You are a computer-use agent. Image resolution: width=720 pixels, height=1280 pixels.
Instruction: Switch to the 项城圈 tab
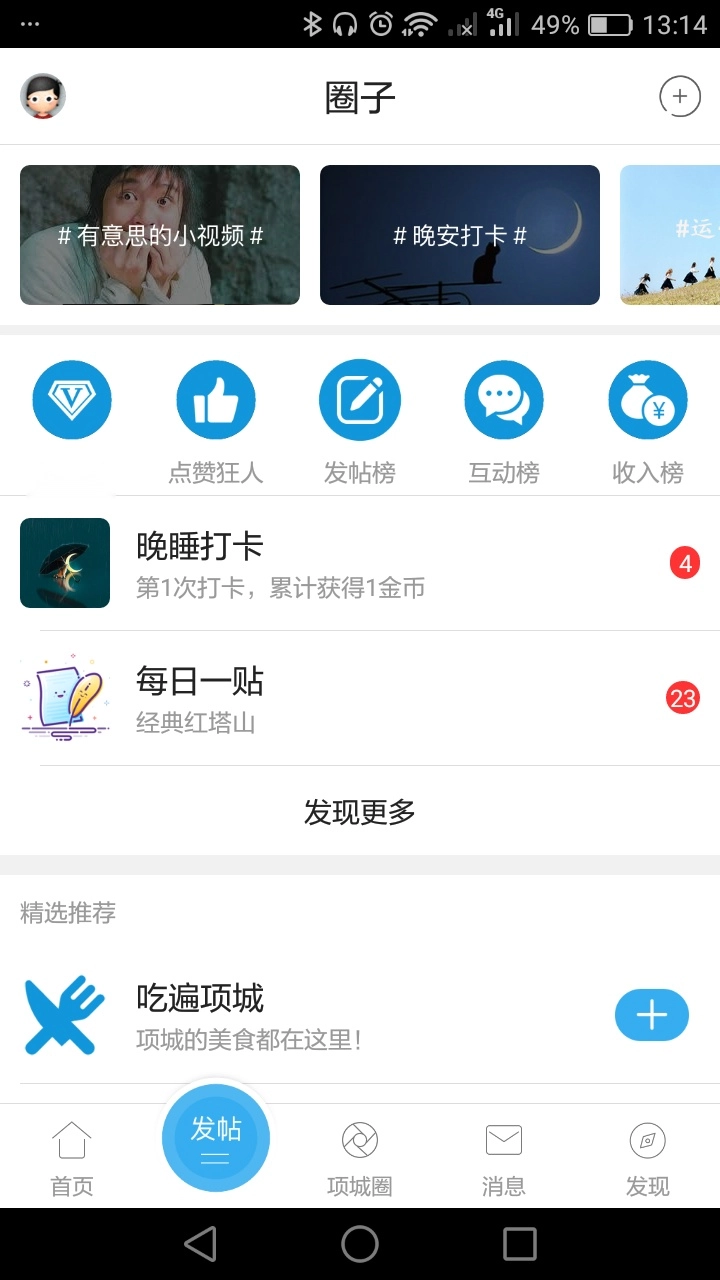359,1155
